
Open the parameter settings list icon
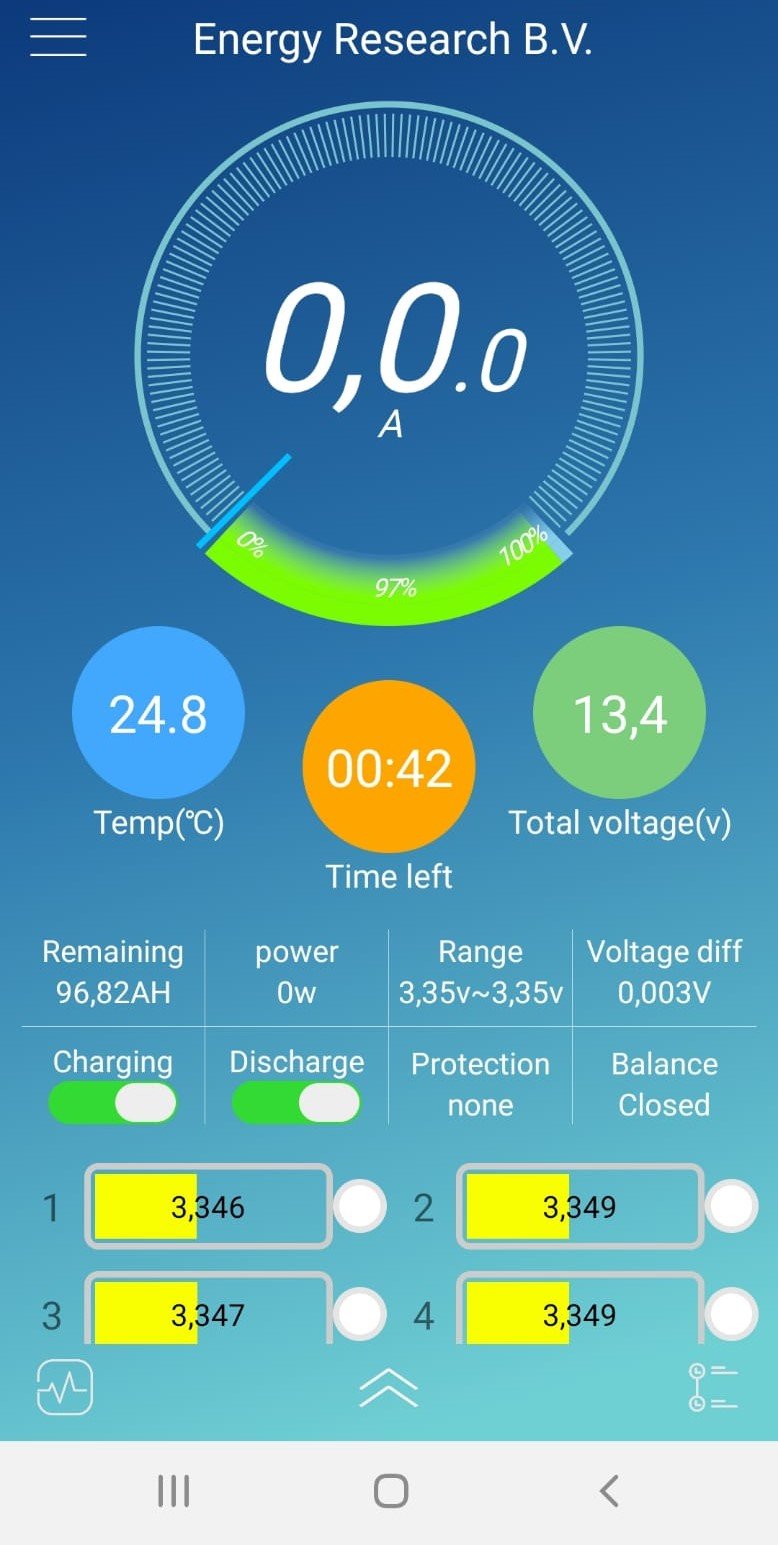[x=713, y=1387]
